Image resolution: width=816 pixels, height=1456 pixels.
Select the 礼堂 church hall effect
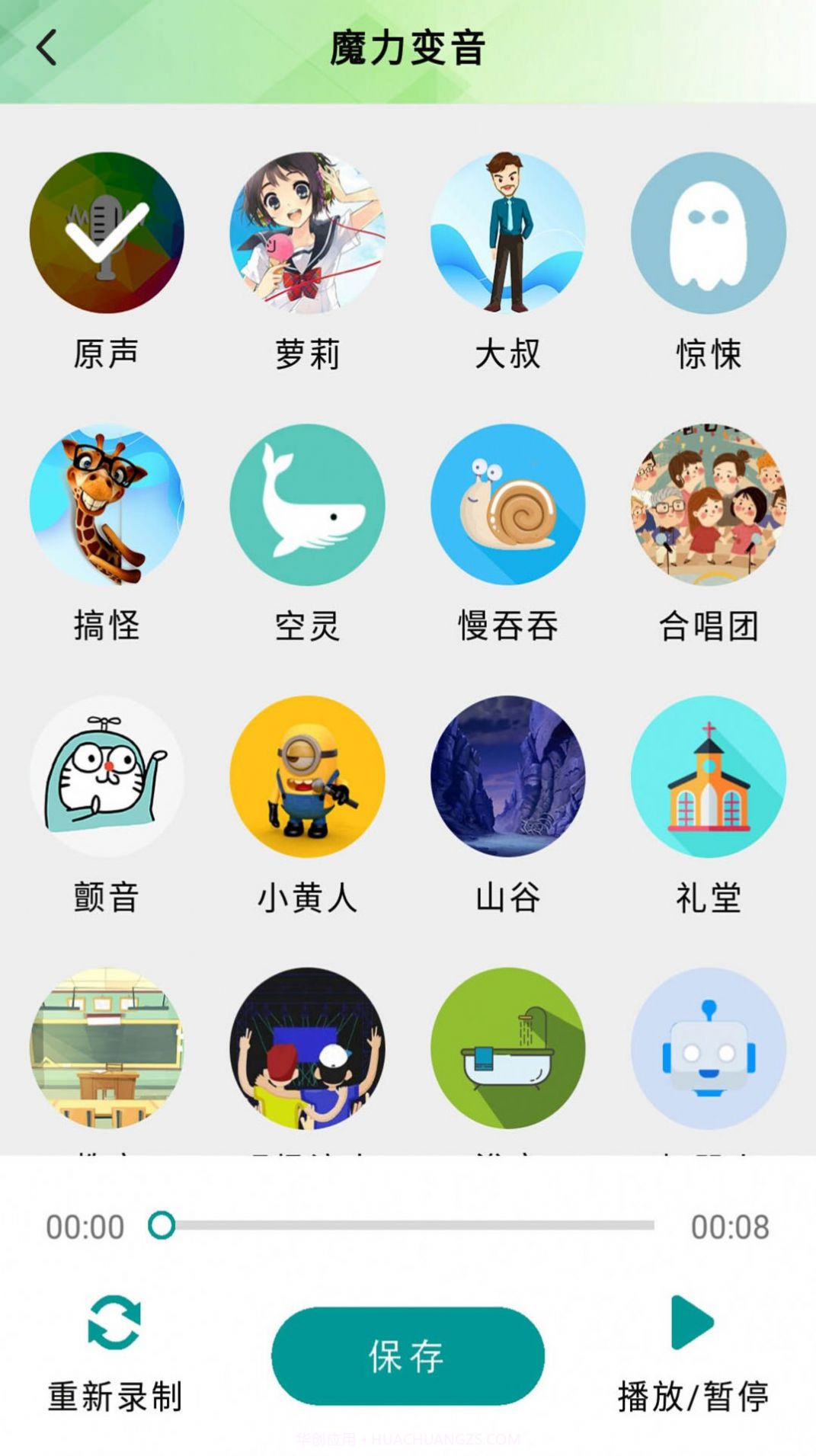pyautogui.click(x=708, y=779)
